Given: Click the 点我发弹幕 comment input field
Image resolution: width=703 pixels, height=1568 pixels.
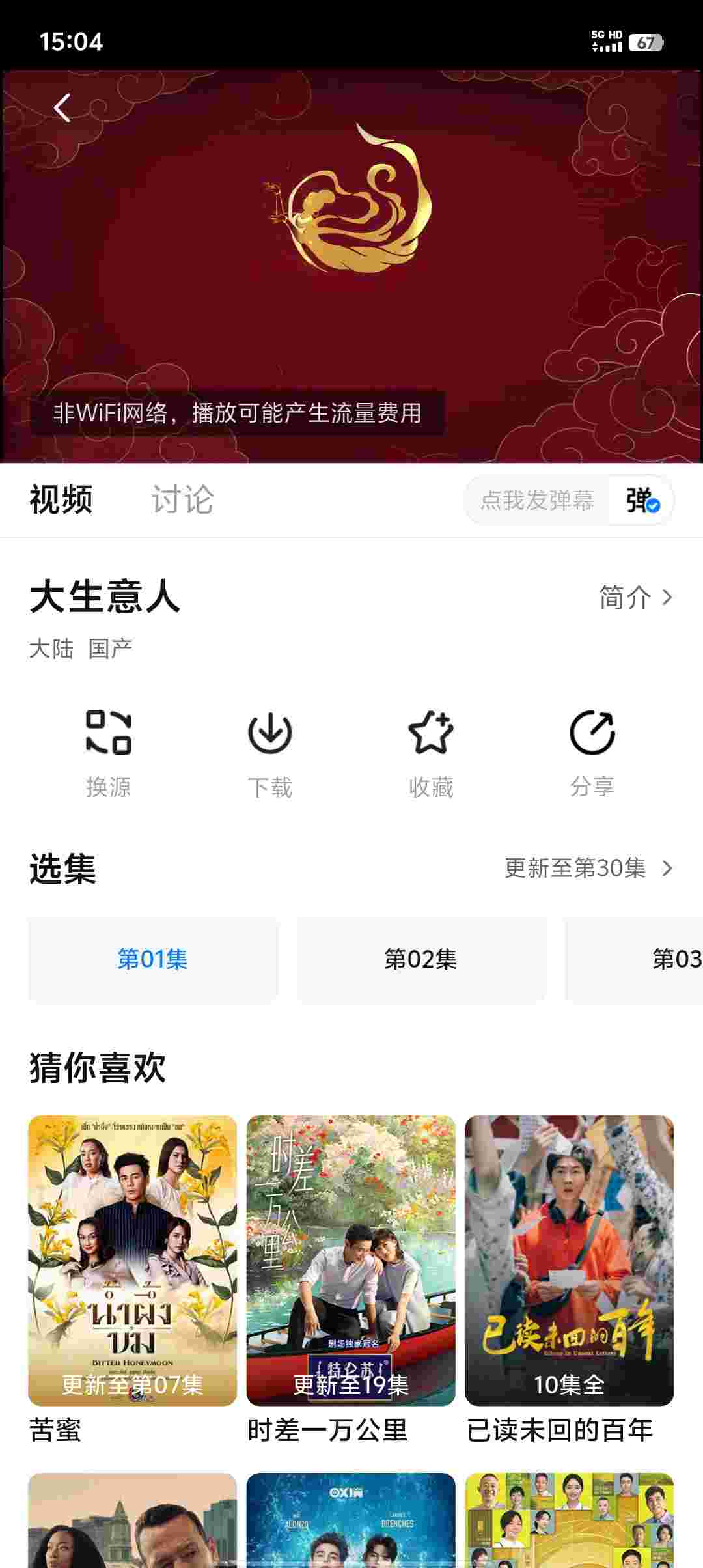Looking at the screenshot, I should 538,500.
